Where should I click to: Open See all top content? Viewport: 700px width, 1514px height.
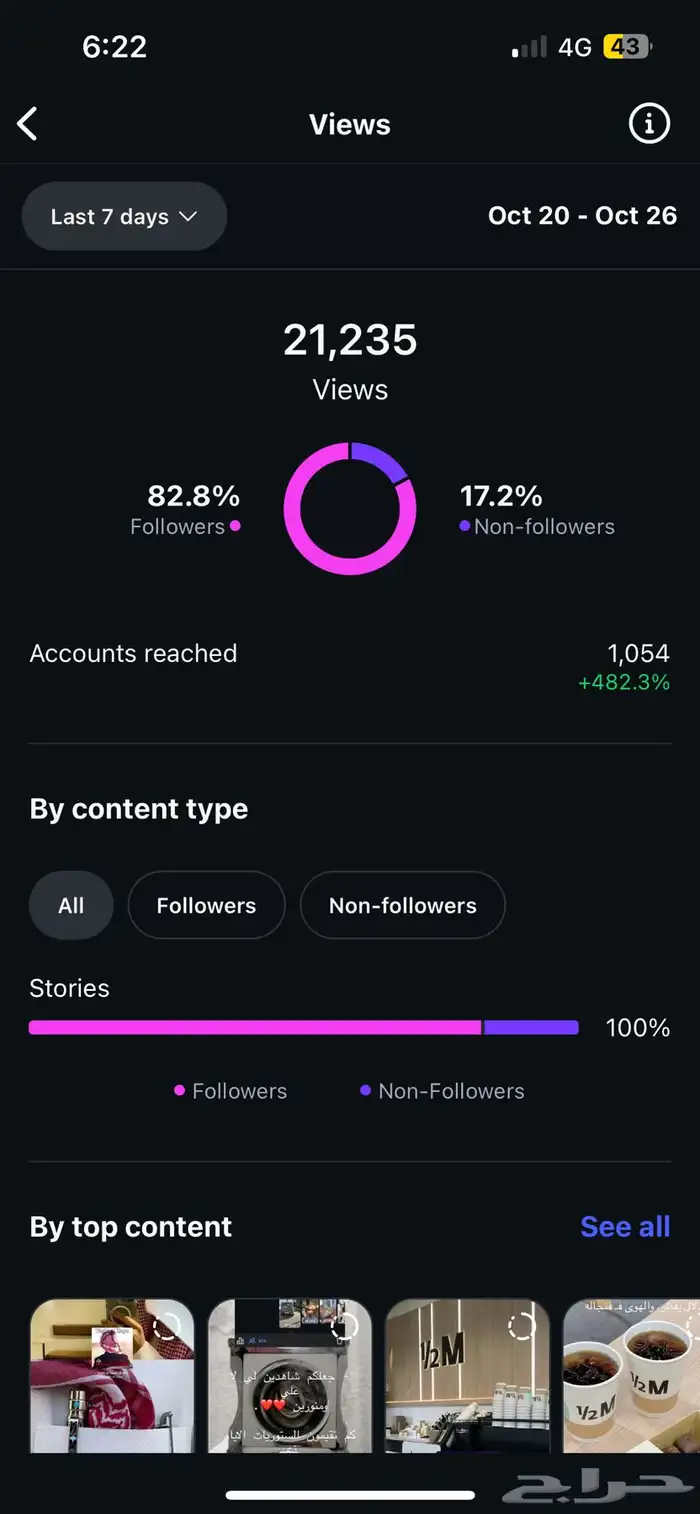click(x=625, y=1227)
